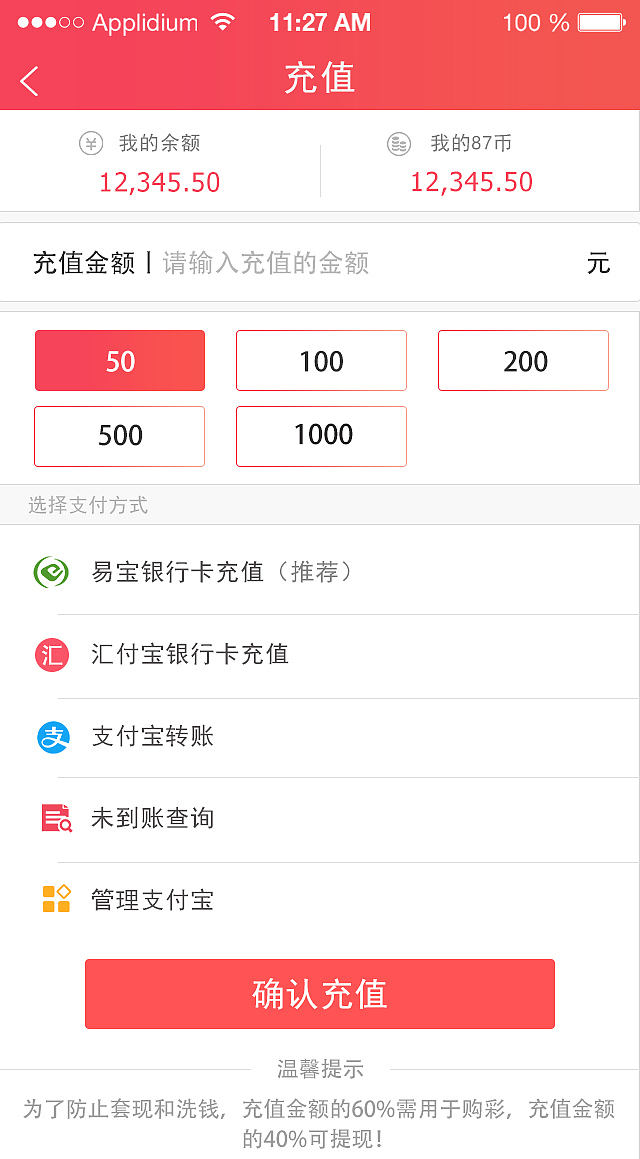Open 管理支付宝
Image resolution: width=640 pixels, height=1159 pixels.
(x=320, y=900)
